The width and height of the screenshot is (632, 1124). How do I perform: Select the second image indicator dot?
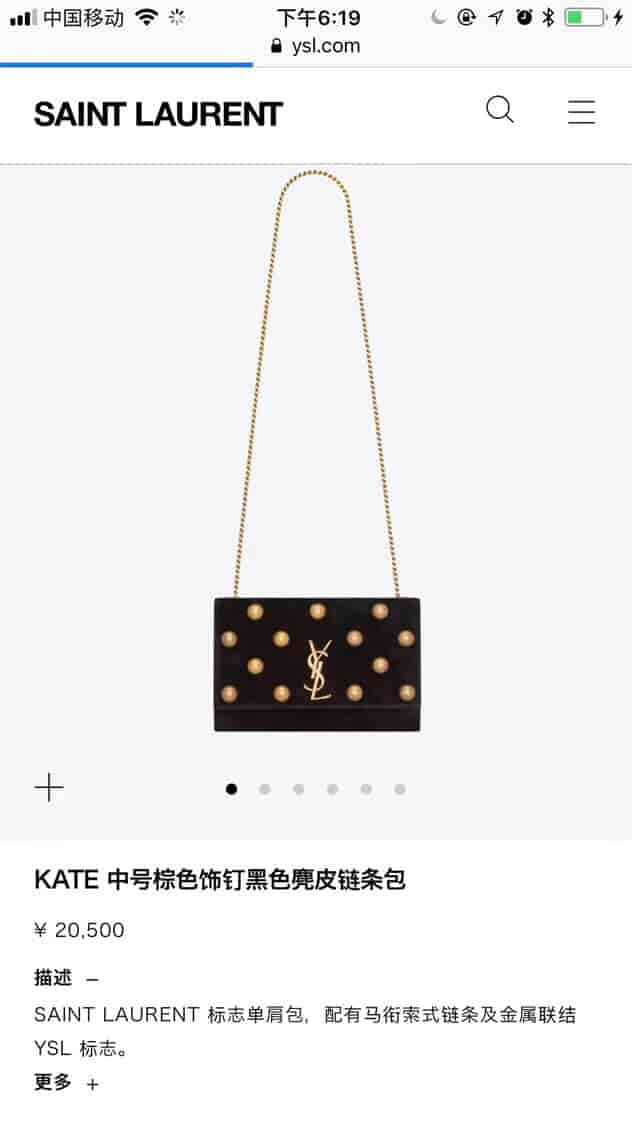pos(265,789)
